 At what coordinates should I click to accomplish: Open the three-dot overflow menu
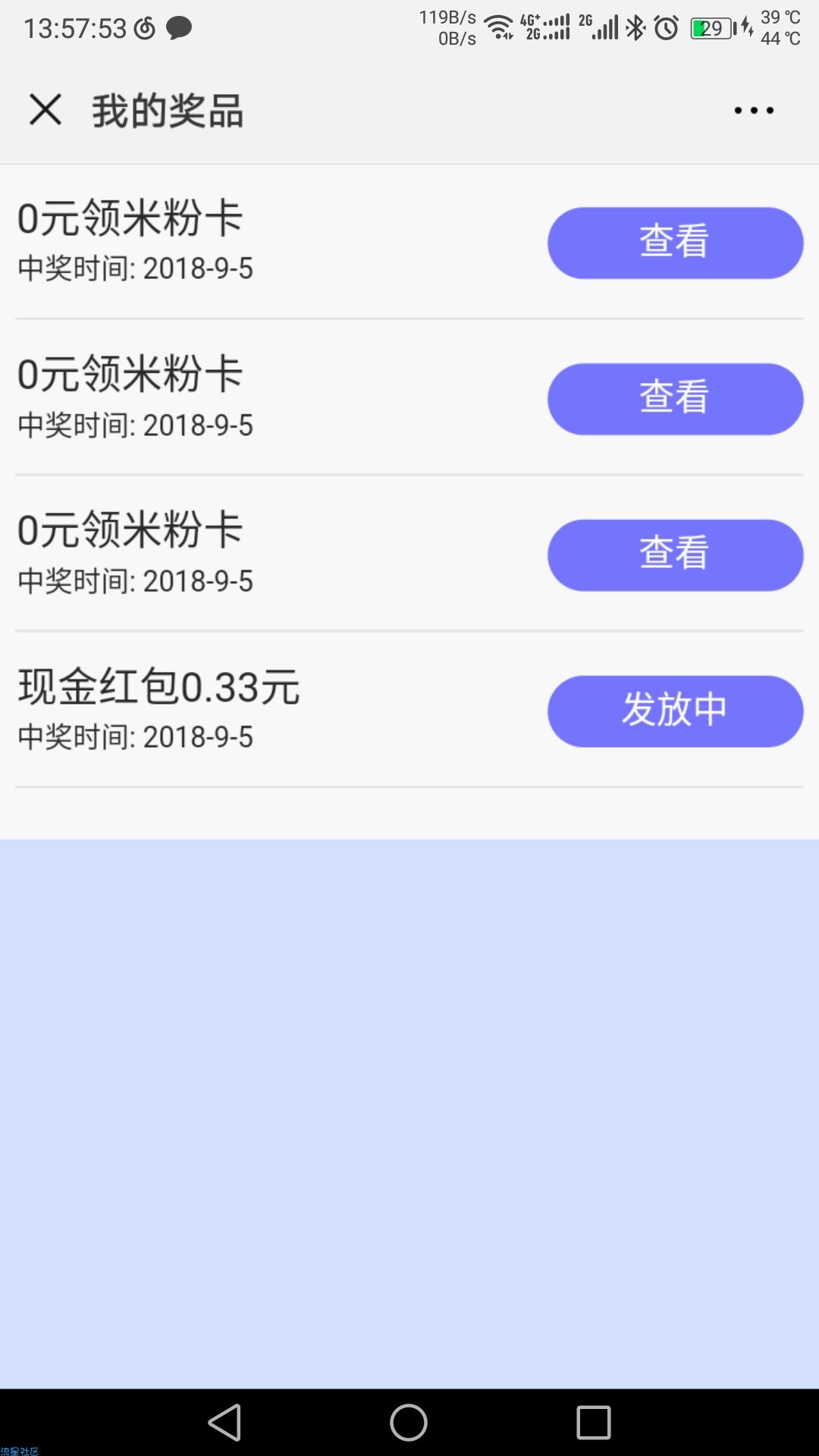(754, 111)
